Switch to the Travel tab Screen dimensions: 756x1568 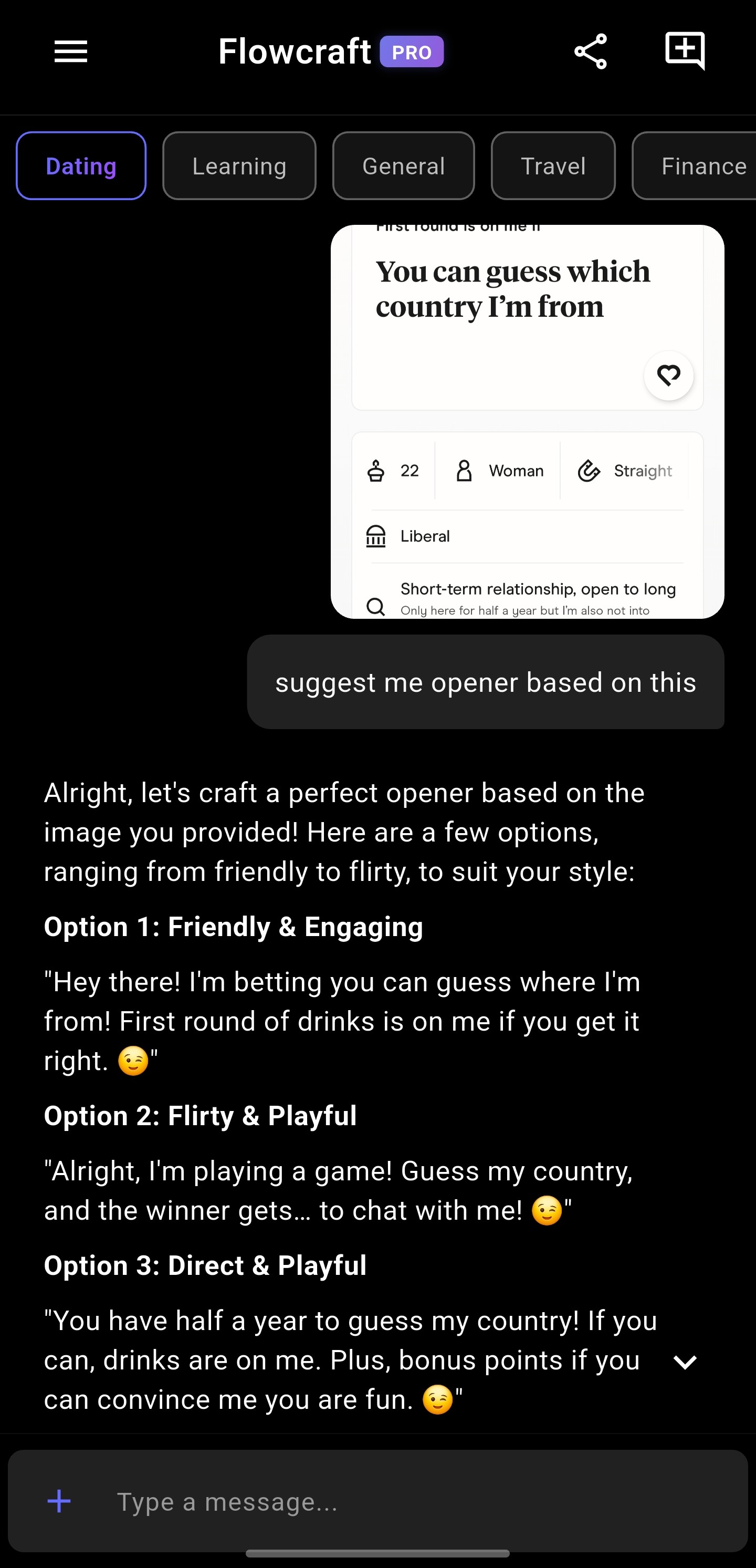pyautogui.click(x=552, y=165)
